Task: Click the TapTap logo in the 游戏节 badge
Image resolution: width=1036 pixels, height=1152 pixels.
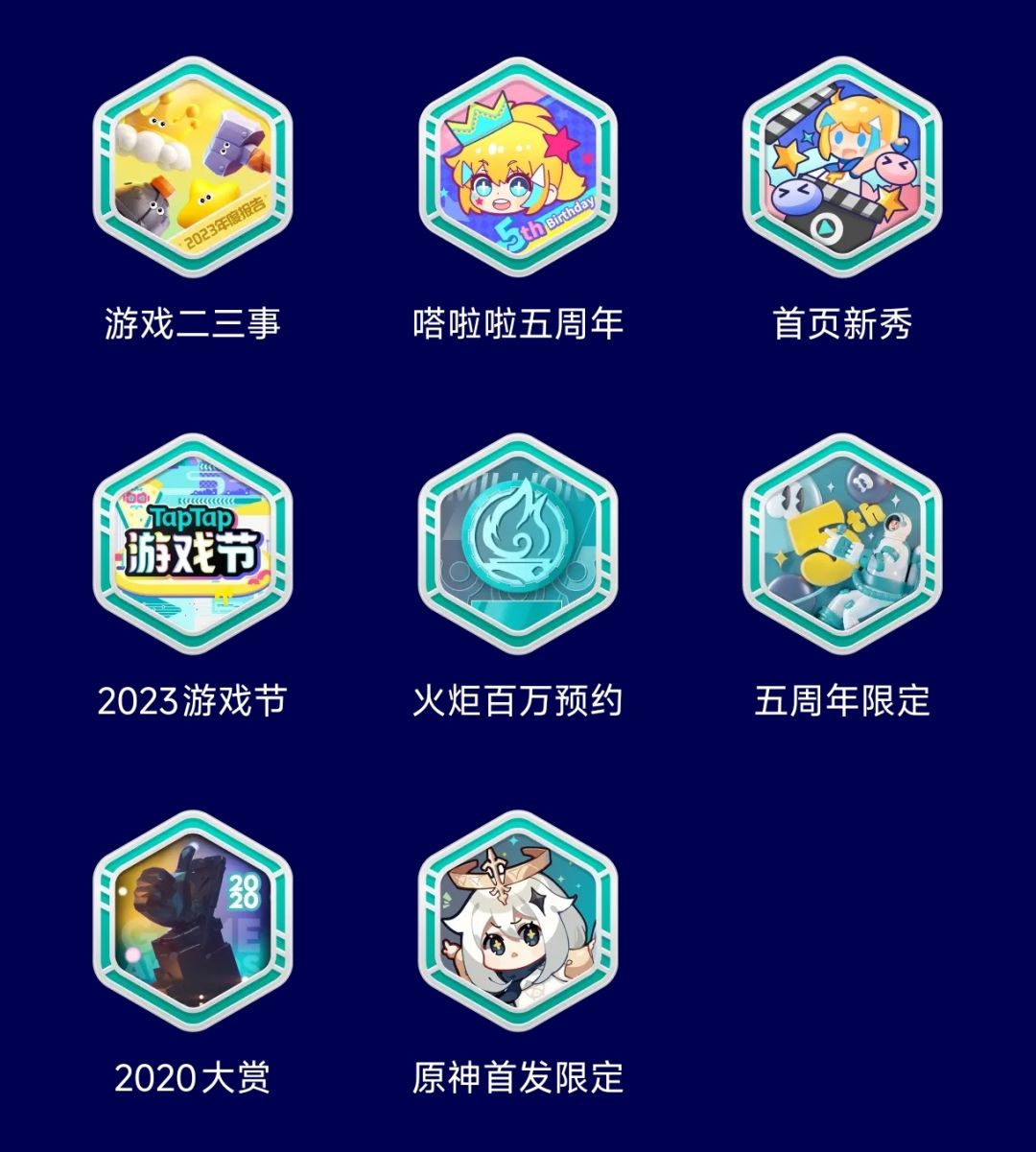Action: (x=188, y=518)
